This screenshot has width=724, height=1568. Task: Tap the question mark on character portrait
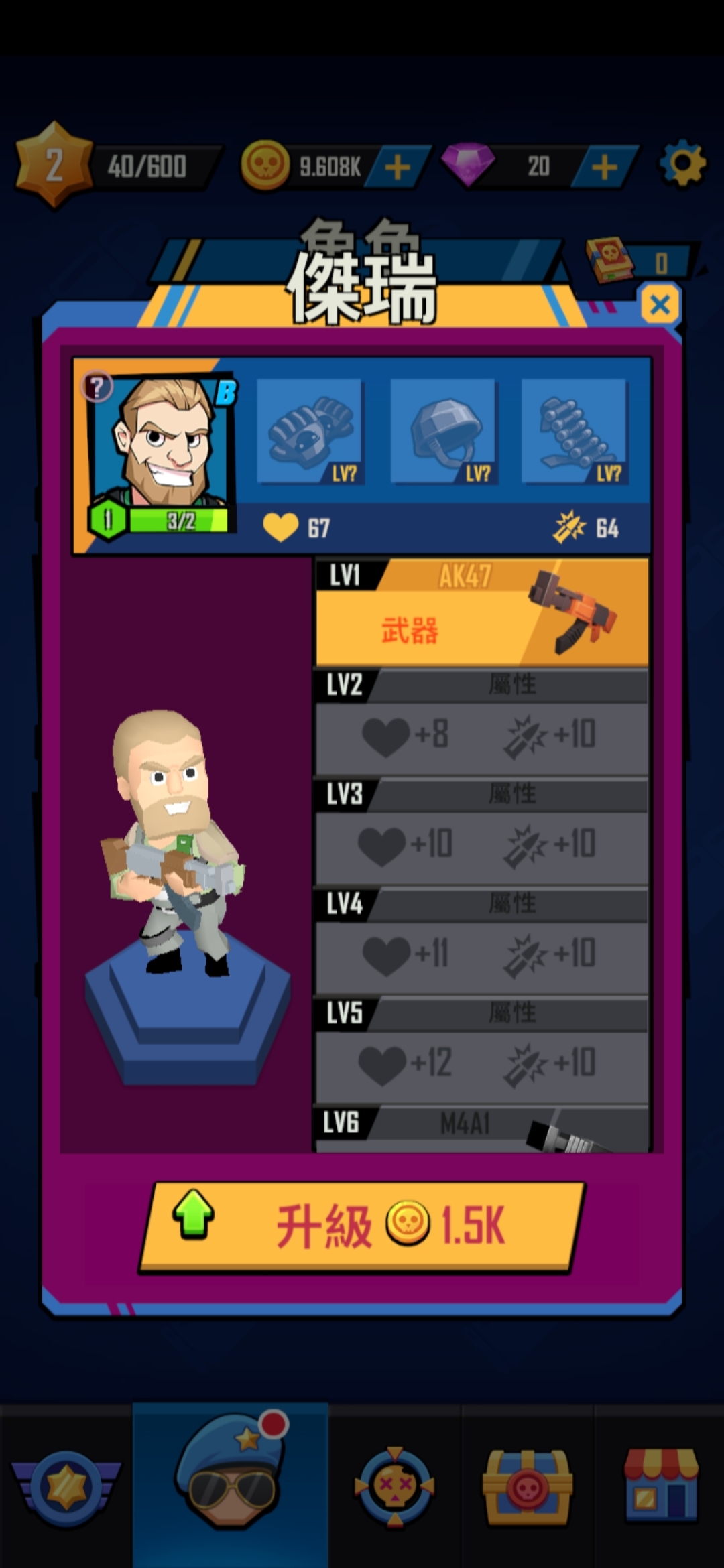point(98,387)
